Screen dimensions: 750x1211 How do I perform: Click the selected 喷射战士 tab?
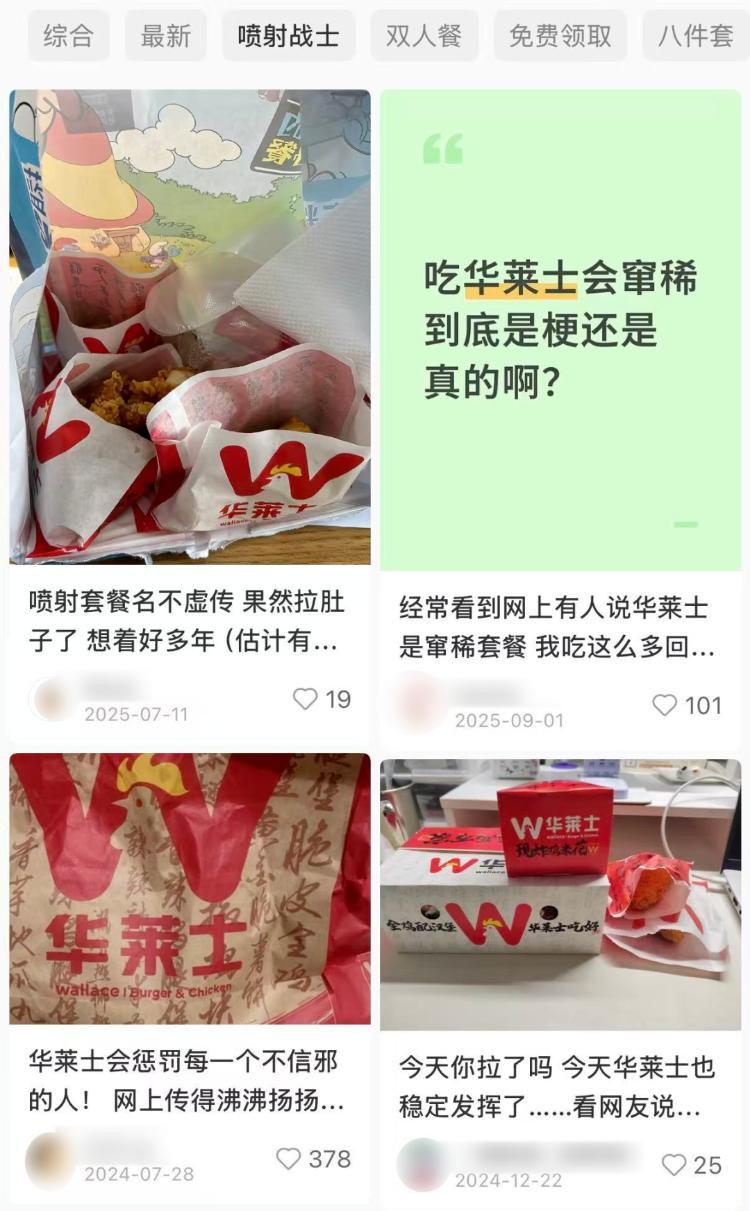(288, 35)
